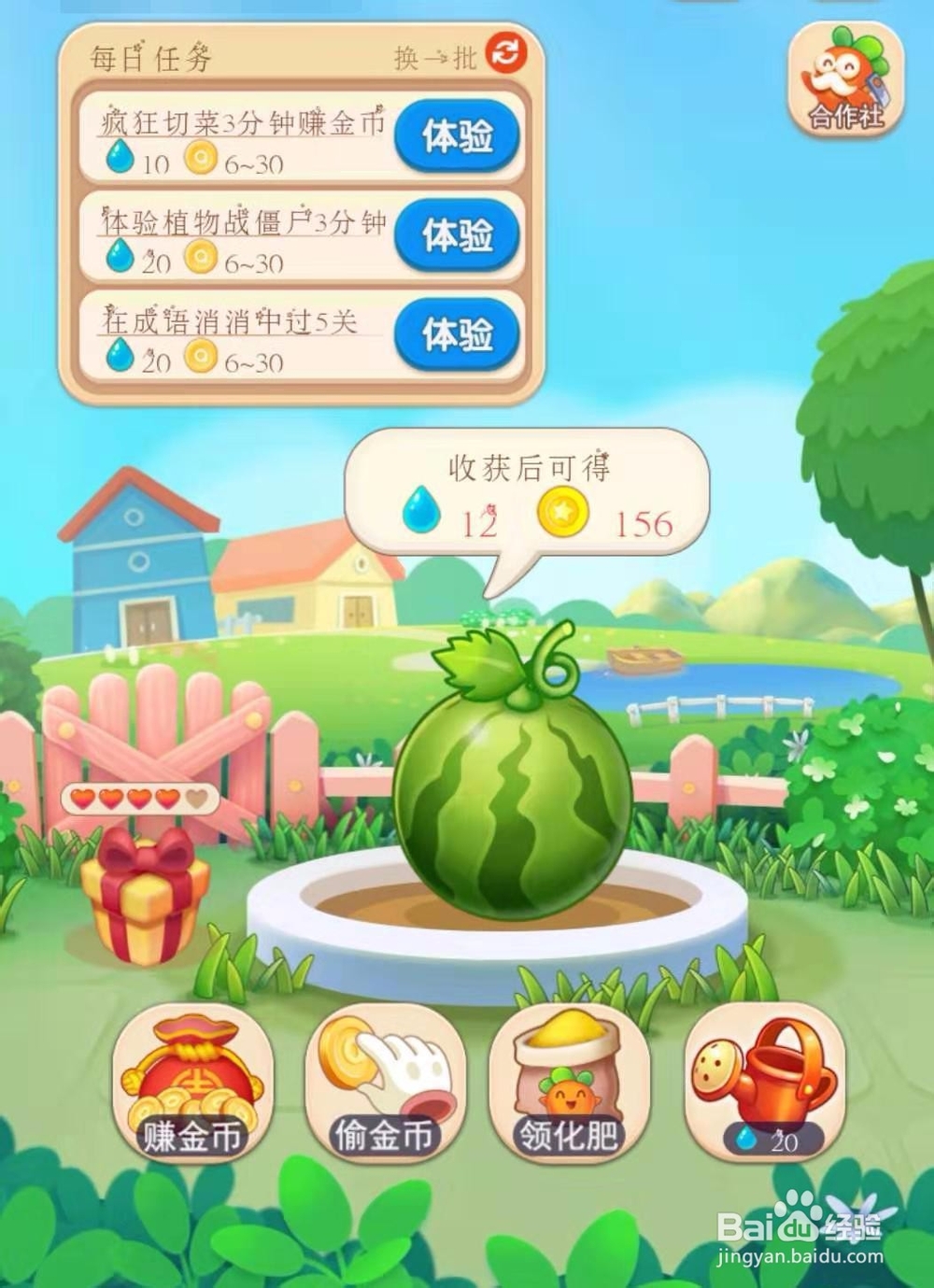This screenshot has height=1288, width=934.
Task: Tap the first heart in the hearts bar
Action: (84, 799)
